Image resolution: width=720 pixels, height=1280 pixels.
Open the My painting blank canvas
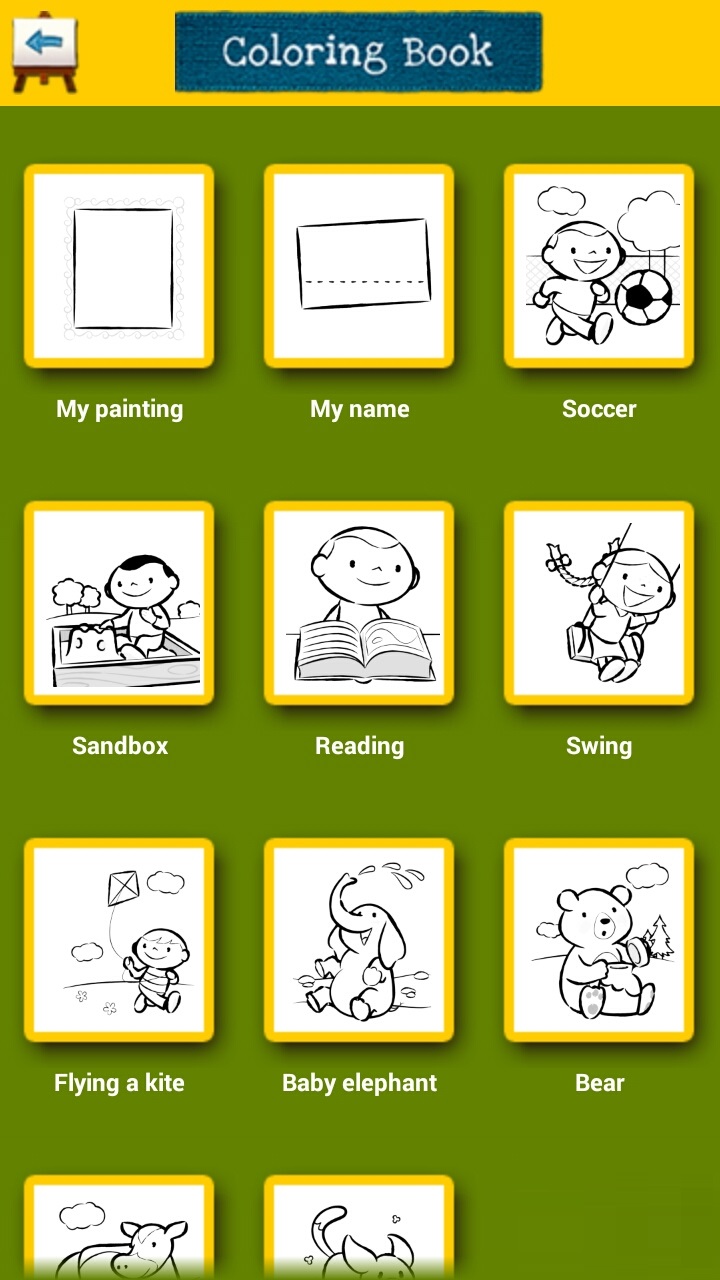[x=119, y=267]
